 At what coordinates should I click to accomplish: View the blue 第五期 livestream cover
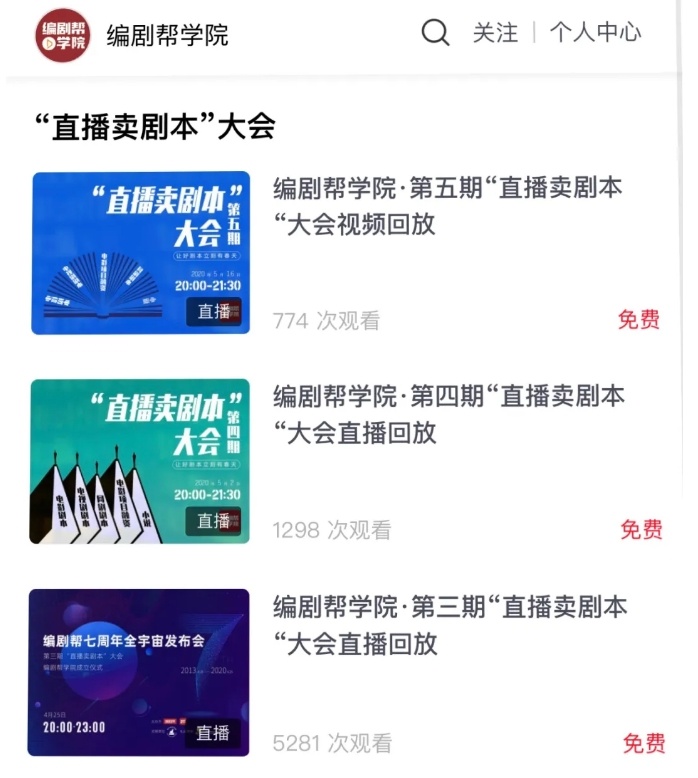[x=140, y=253]
